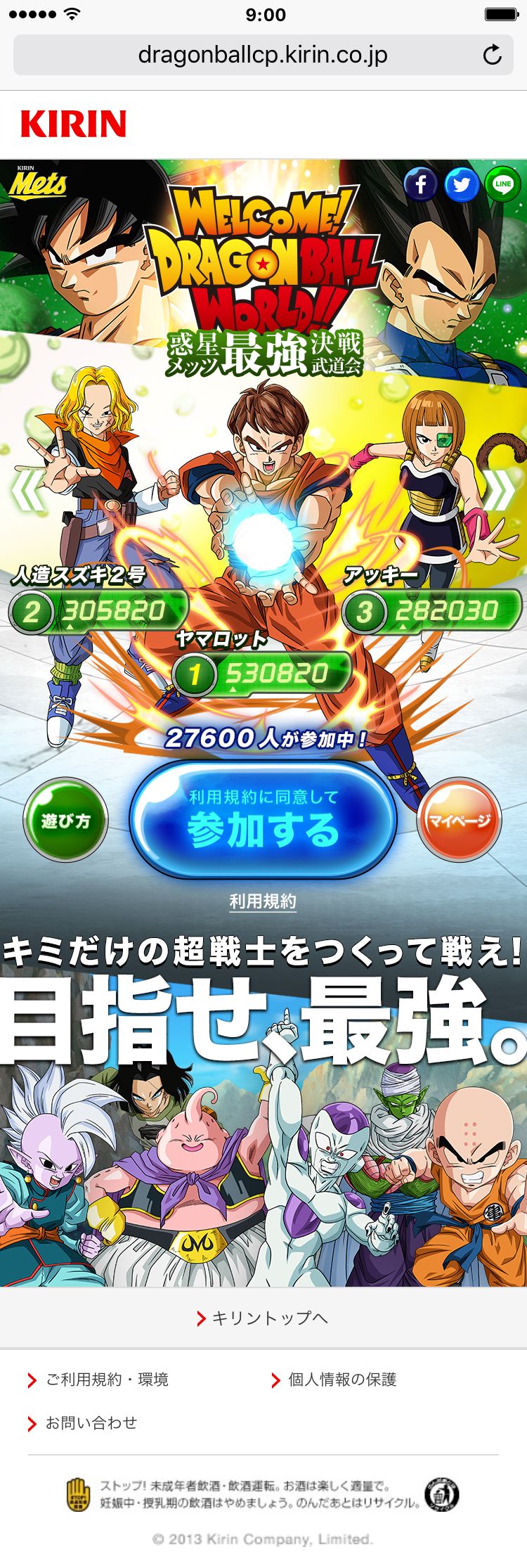Open 個人情報の保護
Viewport: 527px width, 1568px height.
point(341,1380)
